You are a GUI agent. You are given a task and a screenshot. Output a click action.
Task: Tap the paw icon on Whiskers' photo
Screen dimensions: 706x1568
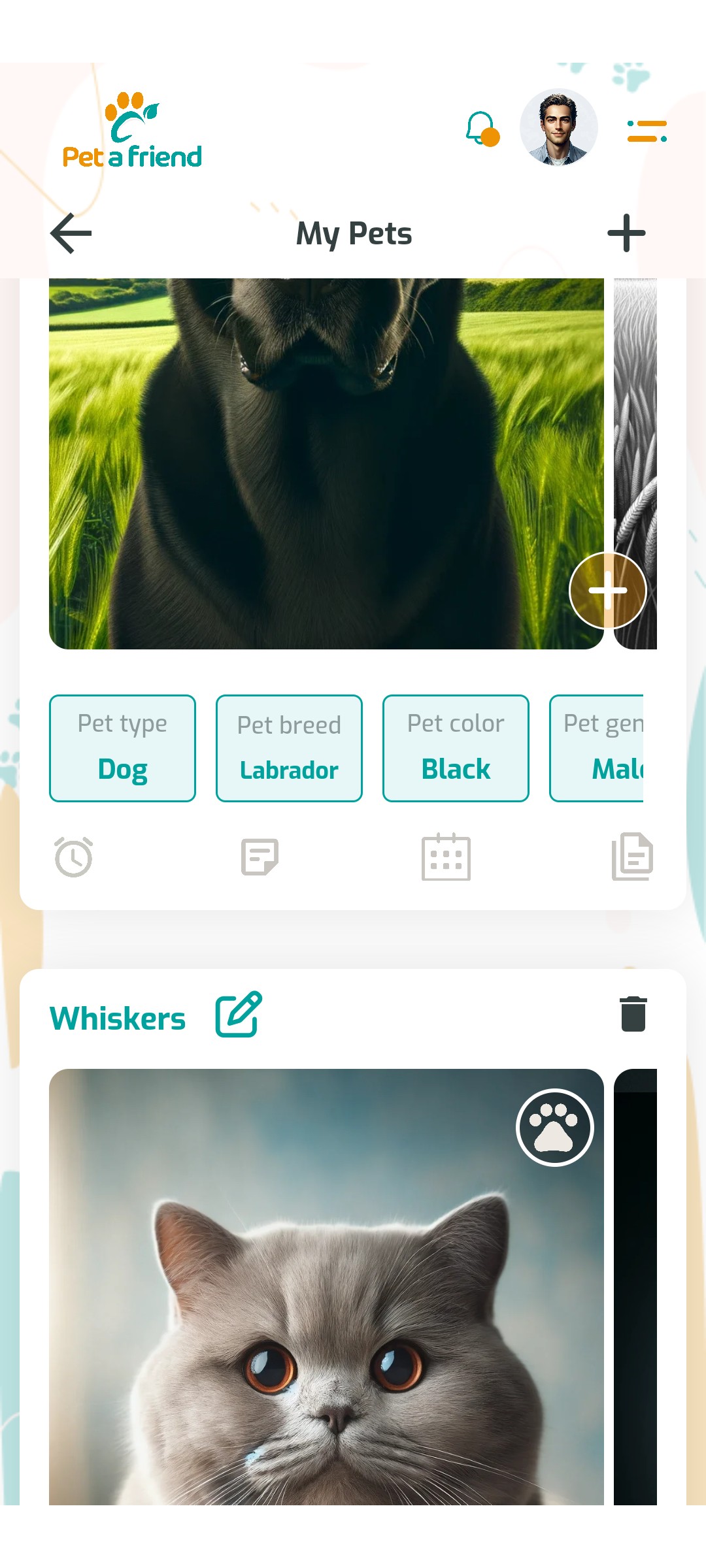[x=554, y=1127]
